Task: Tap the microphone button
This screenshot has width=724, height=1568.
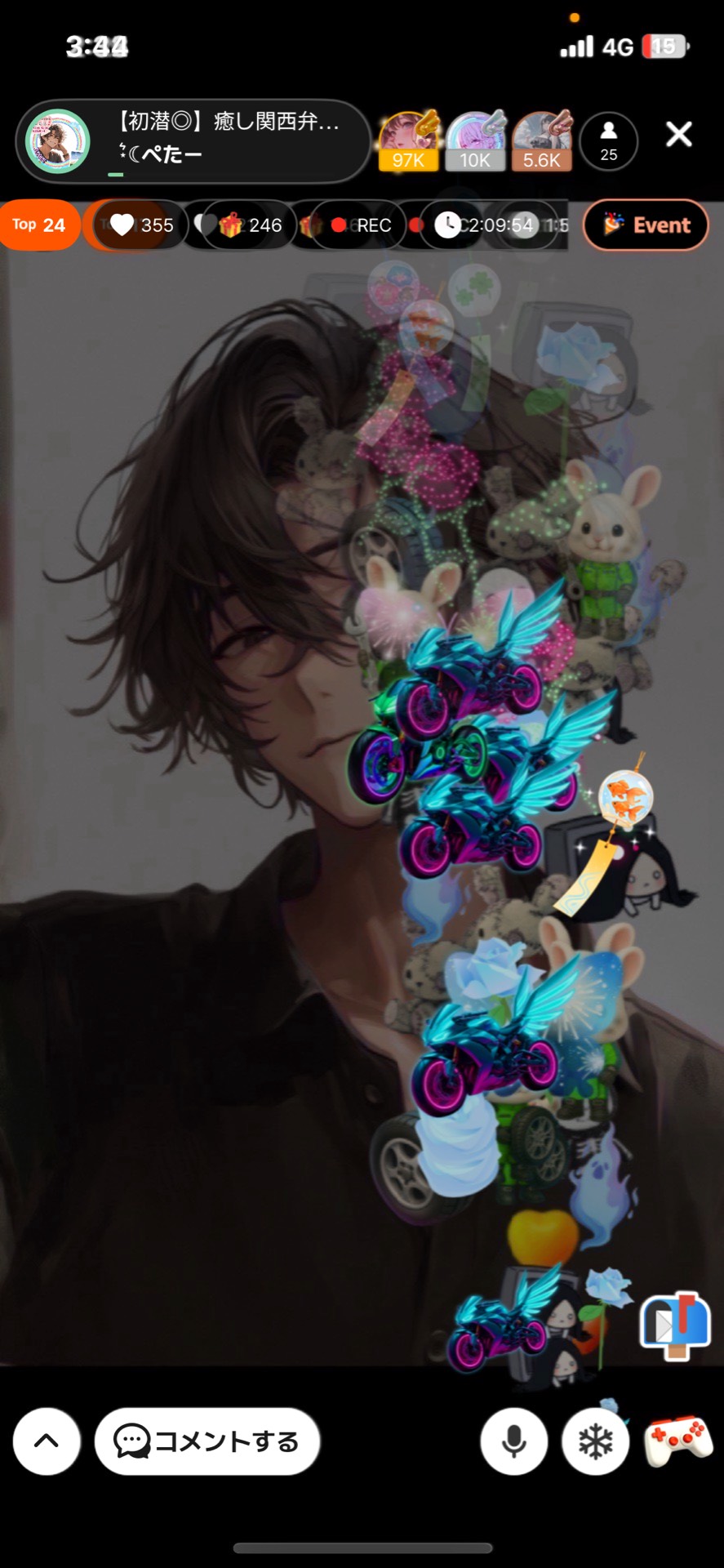Action: (x=513, y=1441)
